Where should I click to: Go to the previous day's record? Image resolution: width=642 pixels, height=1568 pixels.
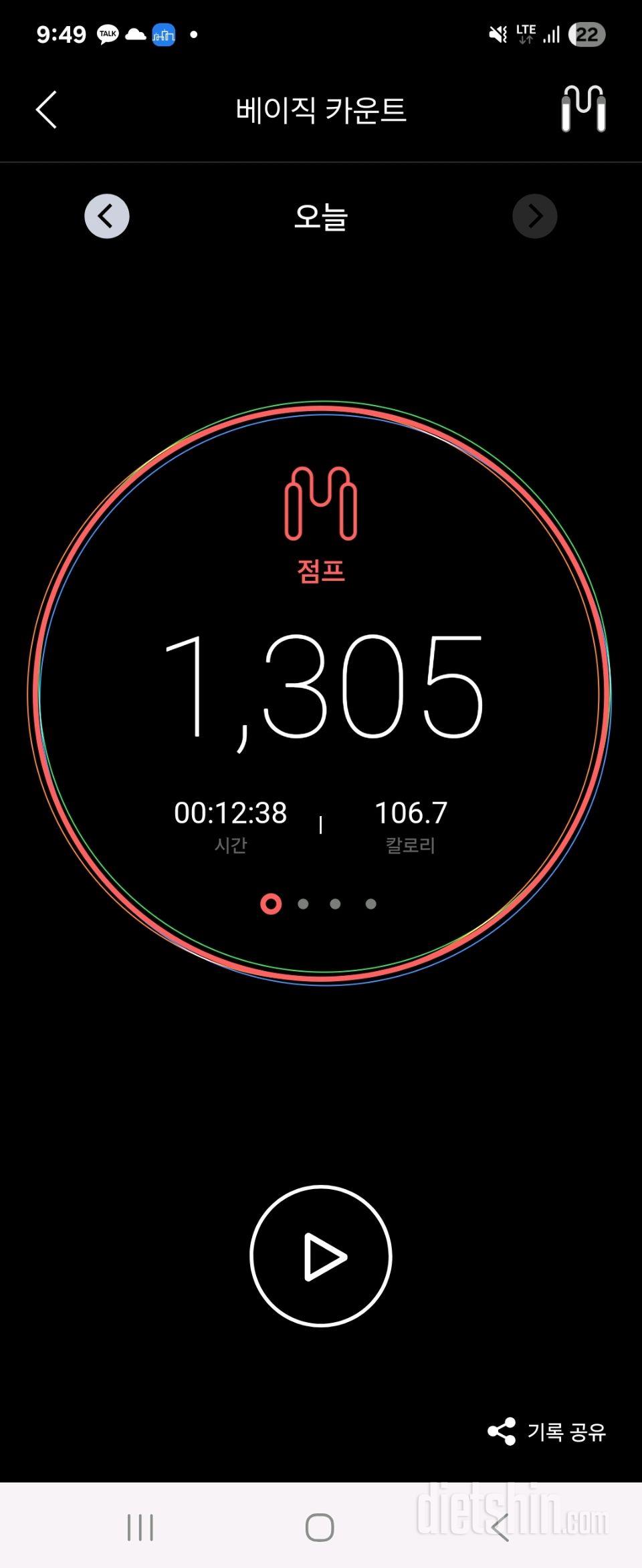pos(107,216)
